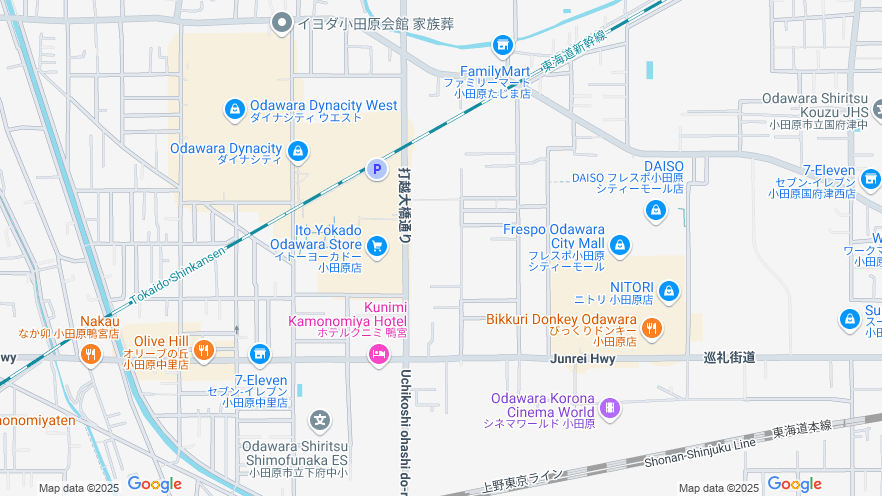The height and width of the screenshot is (496, 882).
Task: Tap the Odawara Dynacity shopping pin
Action: pyautogui.click(x=296, y=151)
